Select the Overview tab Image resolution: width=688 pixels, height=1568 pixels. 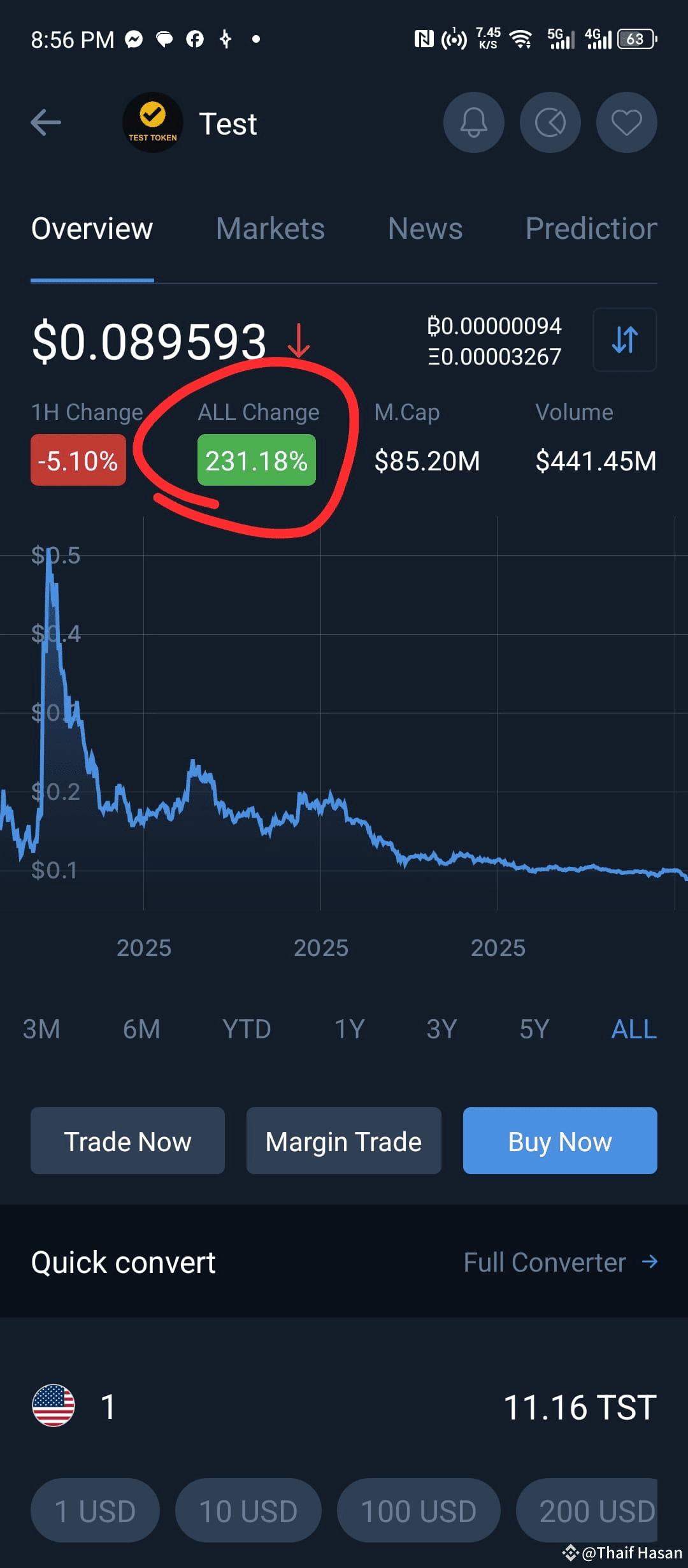point(92,228)
